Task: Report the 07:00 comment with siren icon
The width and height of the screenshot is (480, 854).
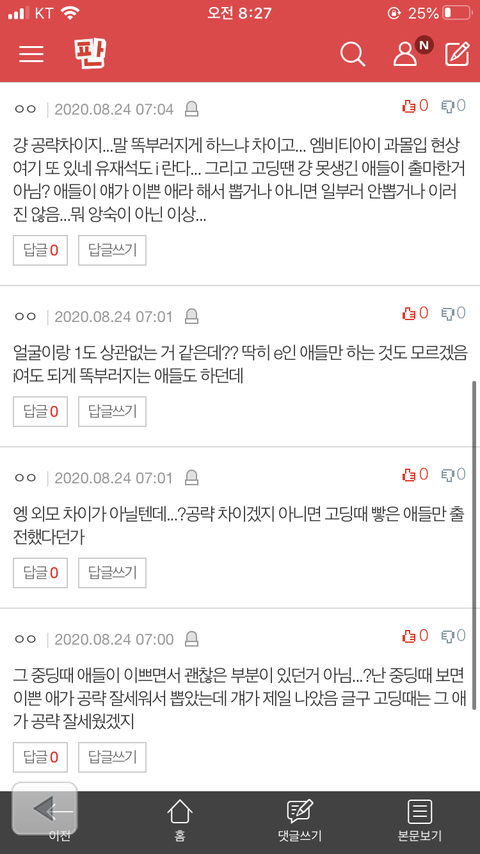Action: tap(191, 638)
